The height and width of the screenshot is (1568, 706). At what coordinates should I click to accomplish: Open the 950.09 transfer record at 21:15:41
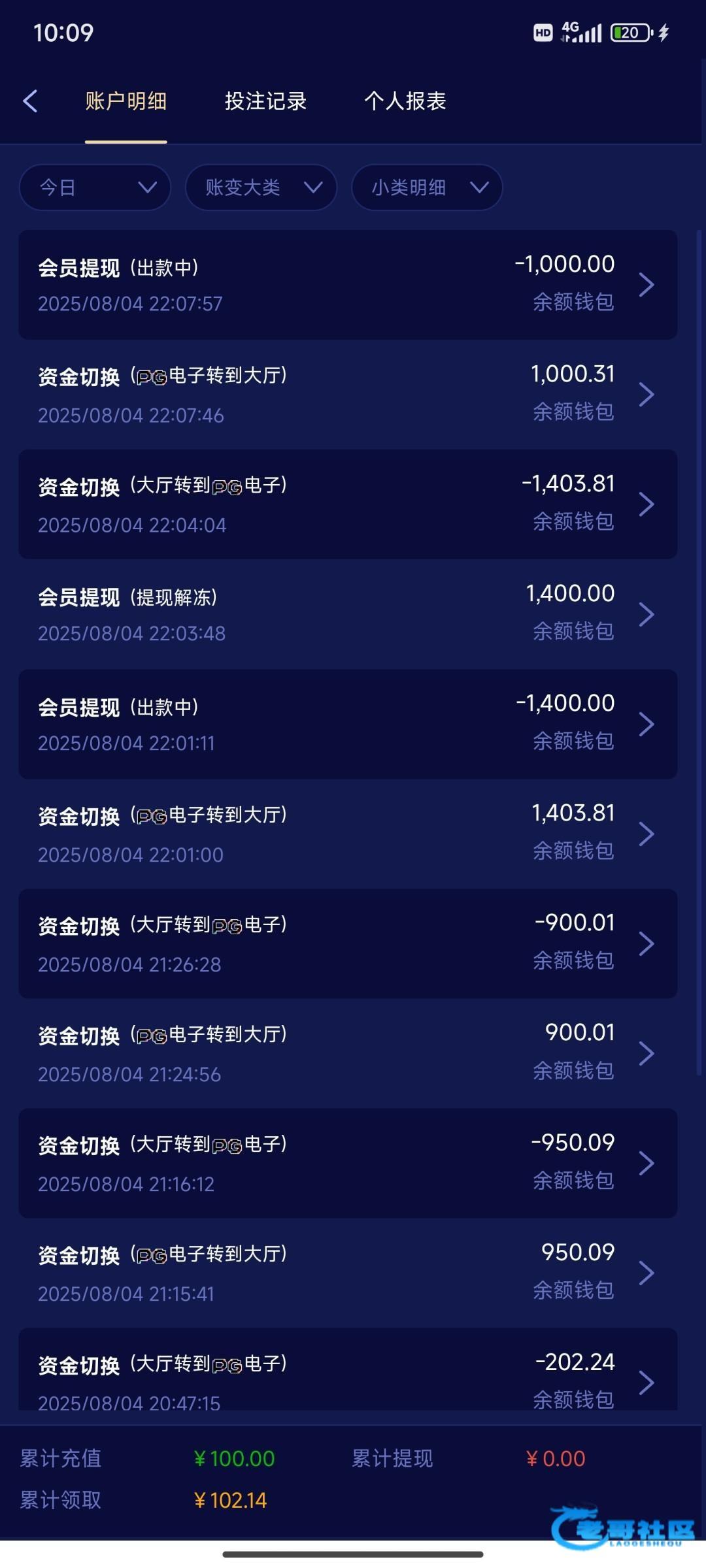(x=348, y=1272)
